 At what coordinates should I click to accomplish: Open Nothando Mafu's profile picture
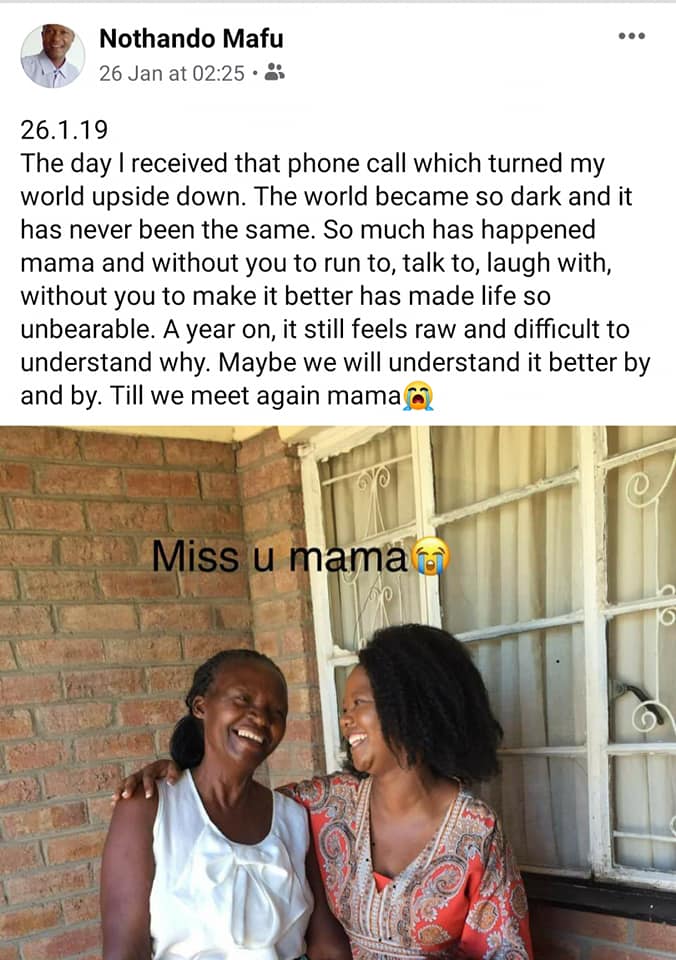click(x=52, y=55)
